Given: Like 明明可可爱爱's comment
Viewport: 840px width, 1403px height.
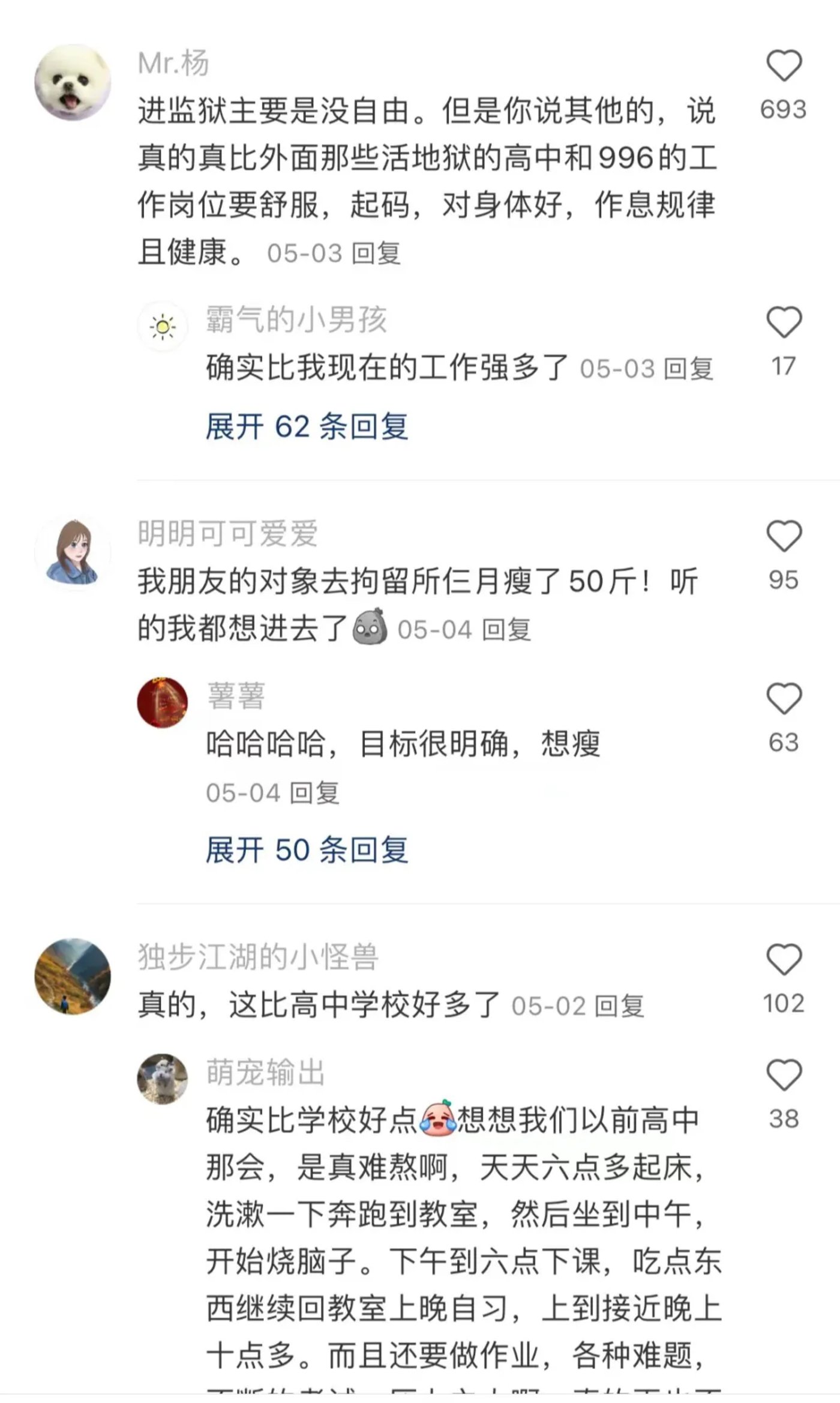Looking at the screenshot, I should 784,536.
